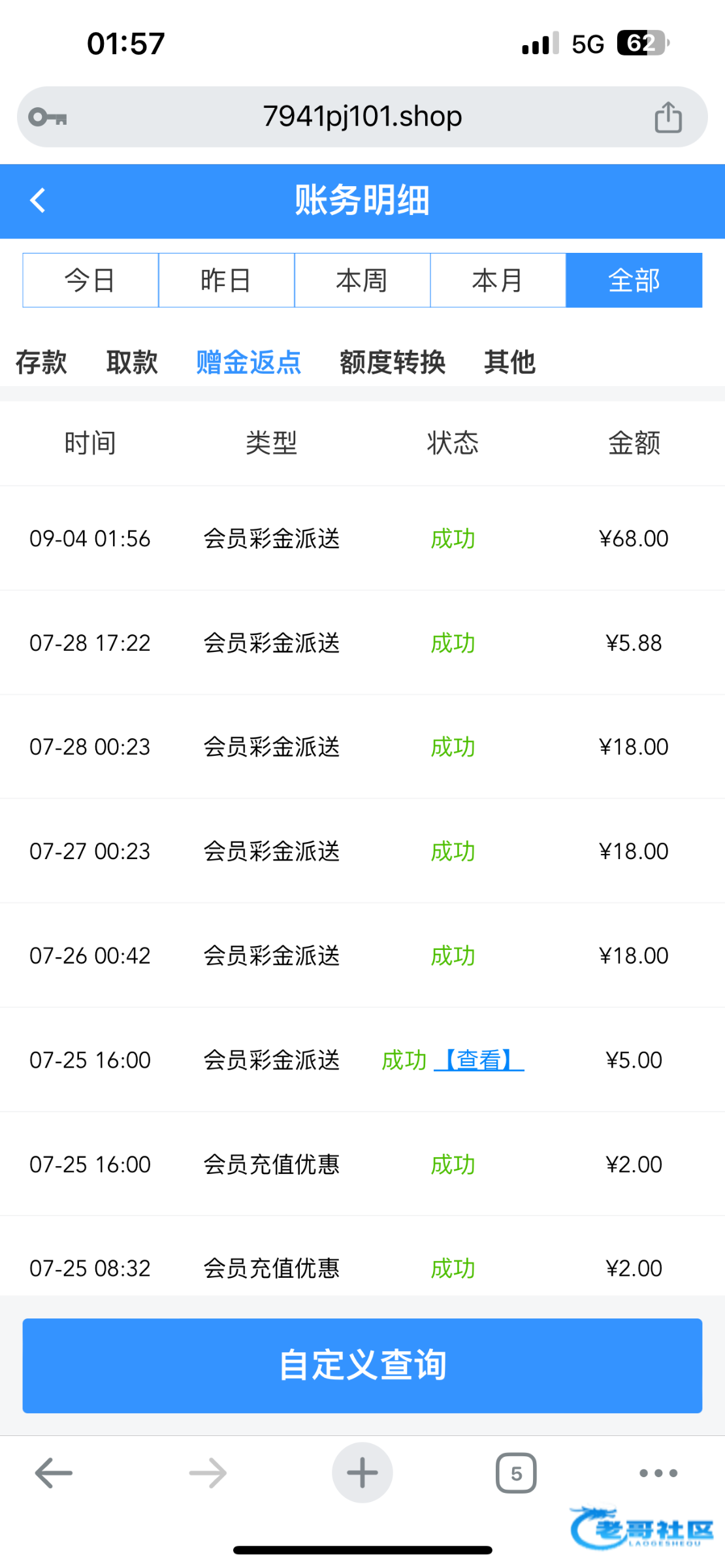Share the page from the address bar
This screenshot has width=725, height=1568.
point(668,117)
